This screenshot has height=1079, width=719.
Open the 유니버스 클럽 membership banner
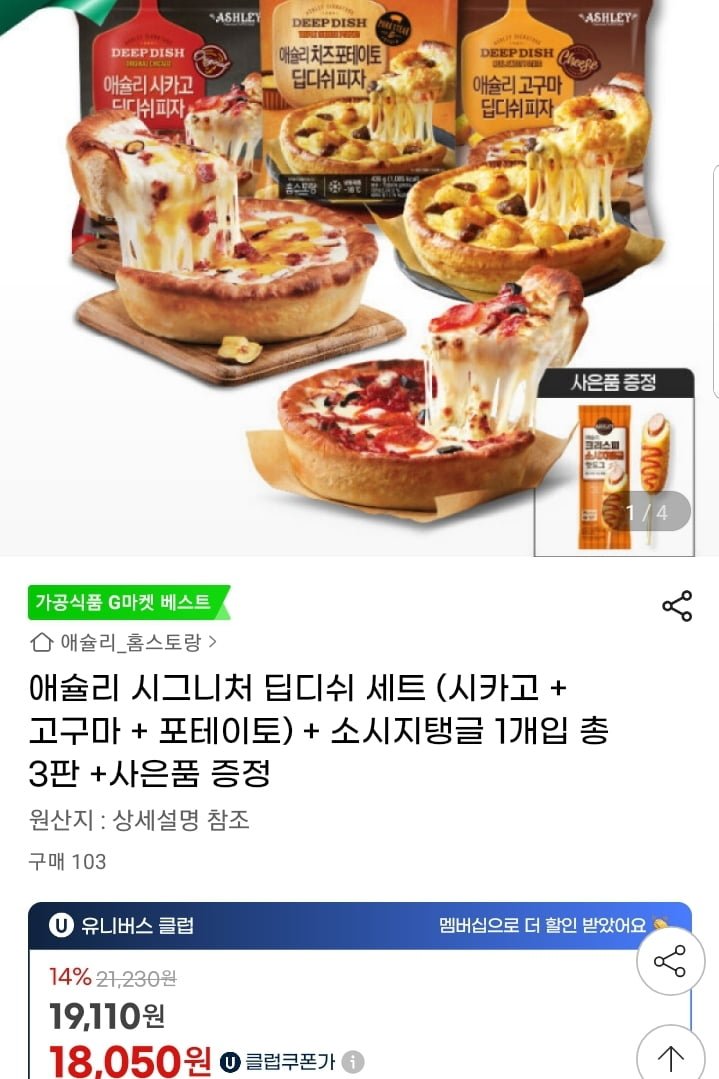click(x=358, y=926)
